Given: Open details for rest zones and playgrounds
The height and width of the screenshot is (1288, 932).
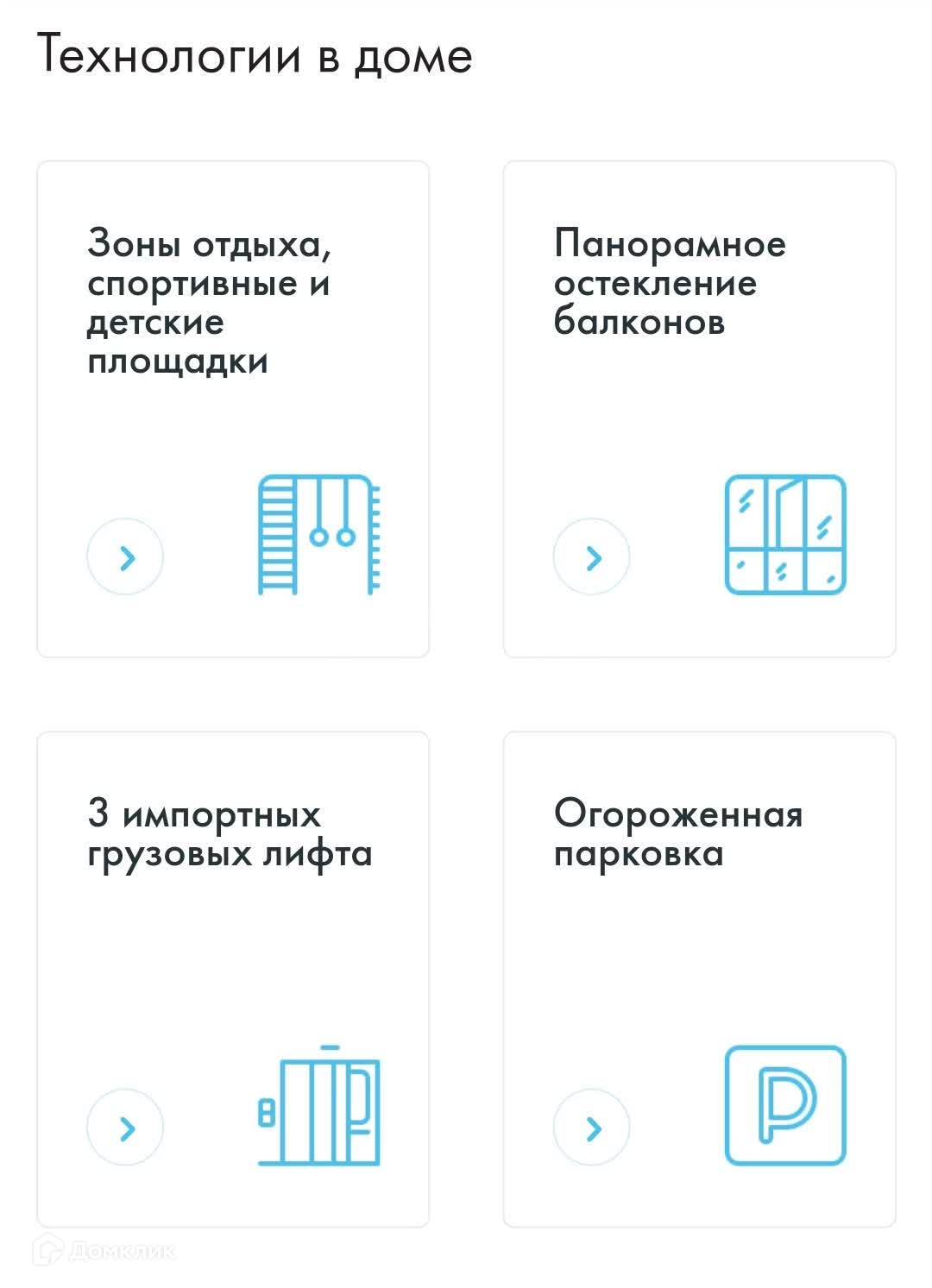Looking at the screenshot, I should [x=125, y=556].
